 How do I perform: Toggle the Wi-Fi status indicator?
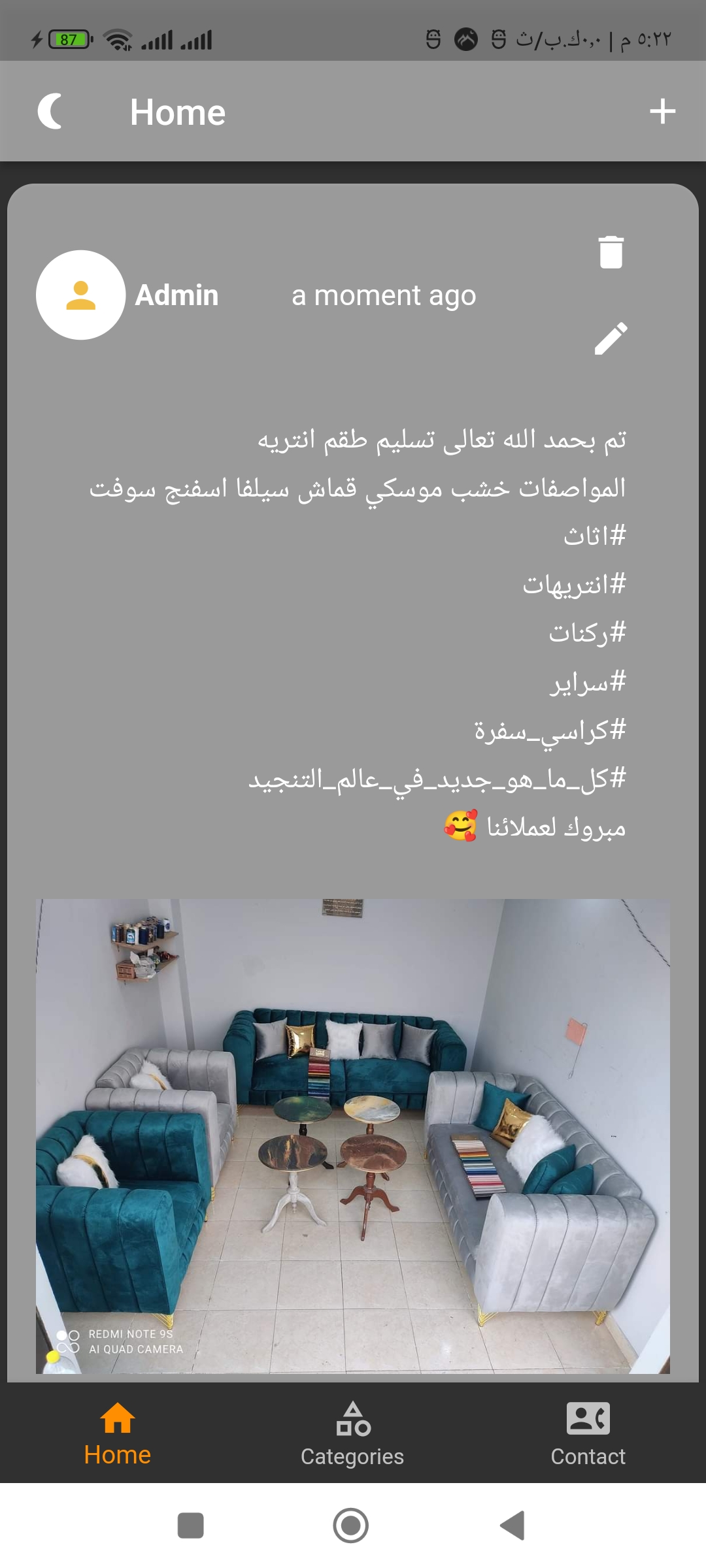pos(115,39)
